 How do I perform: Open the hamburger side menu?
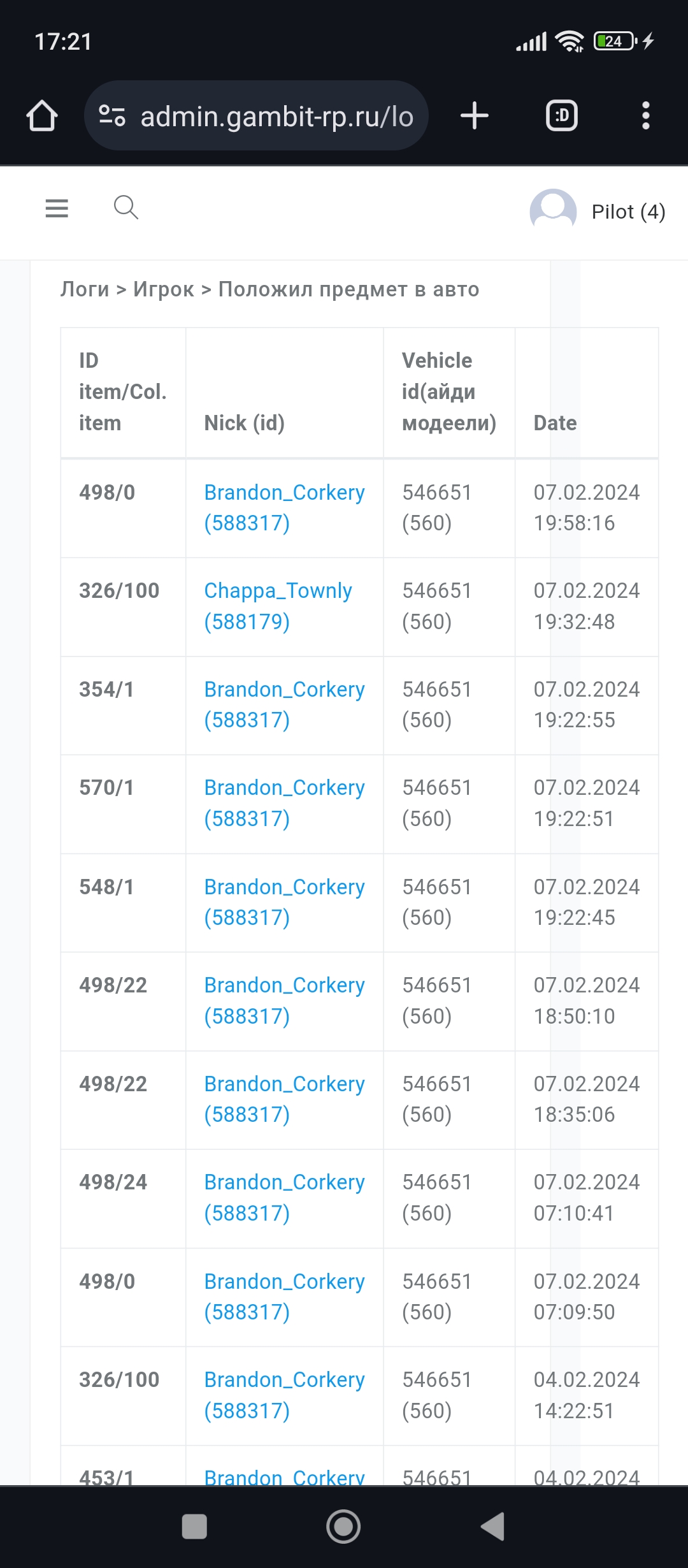[x=57, y=208]
